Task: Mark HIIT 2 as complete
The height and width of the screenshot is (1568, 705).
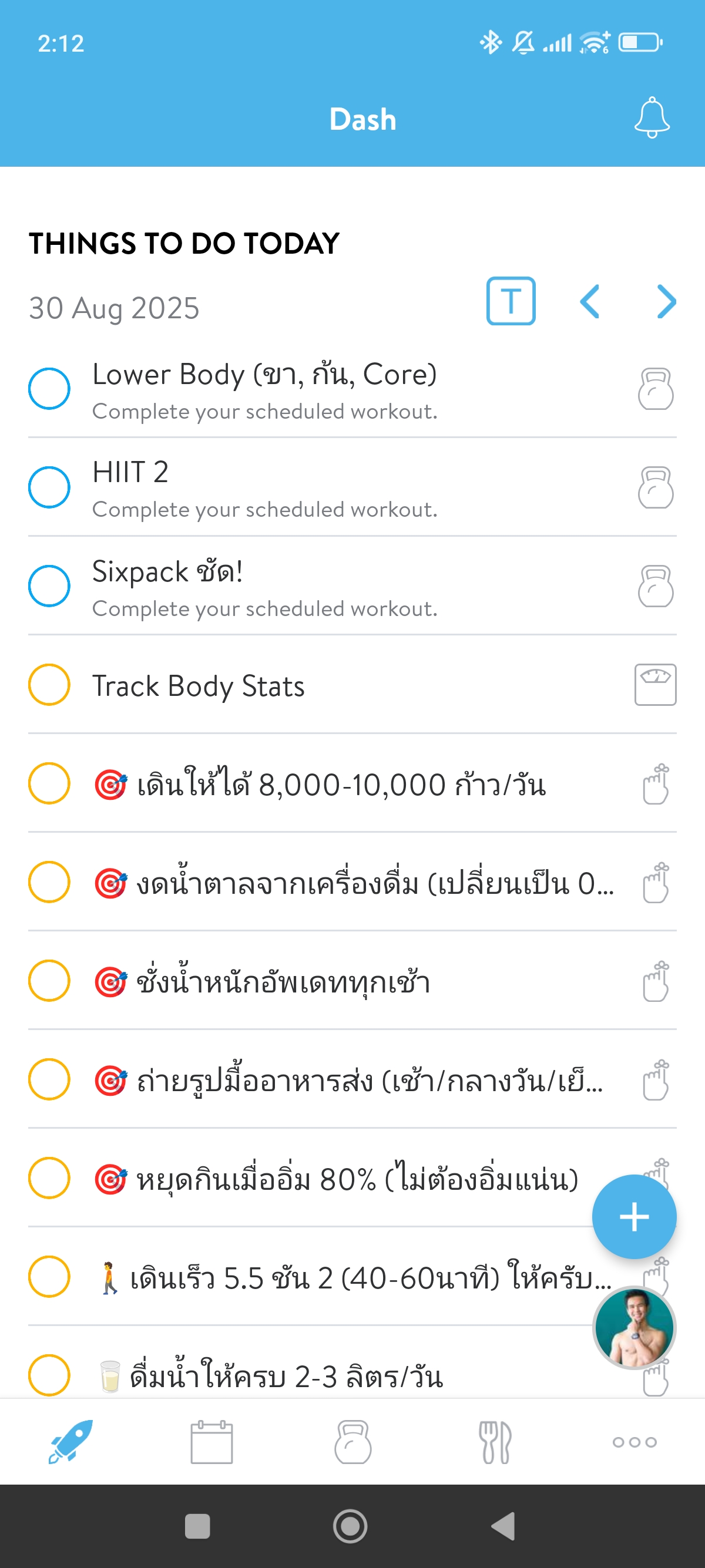Action: [49, 487]
